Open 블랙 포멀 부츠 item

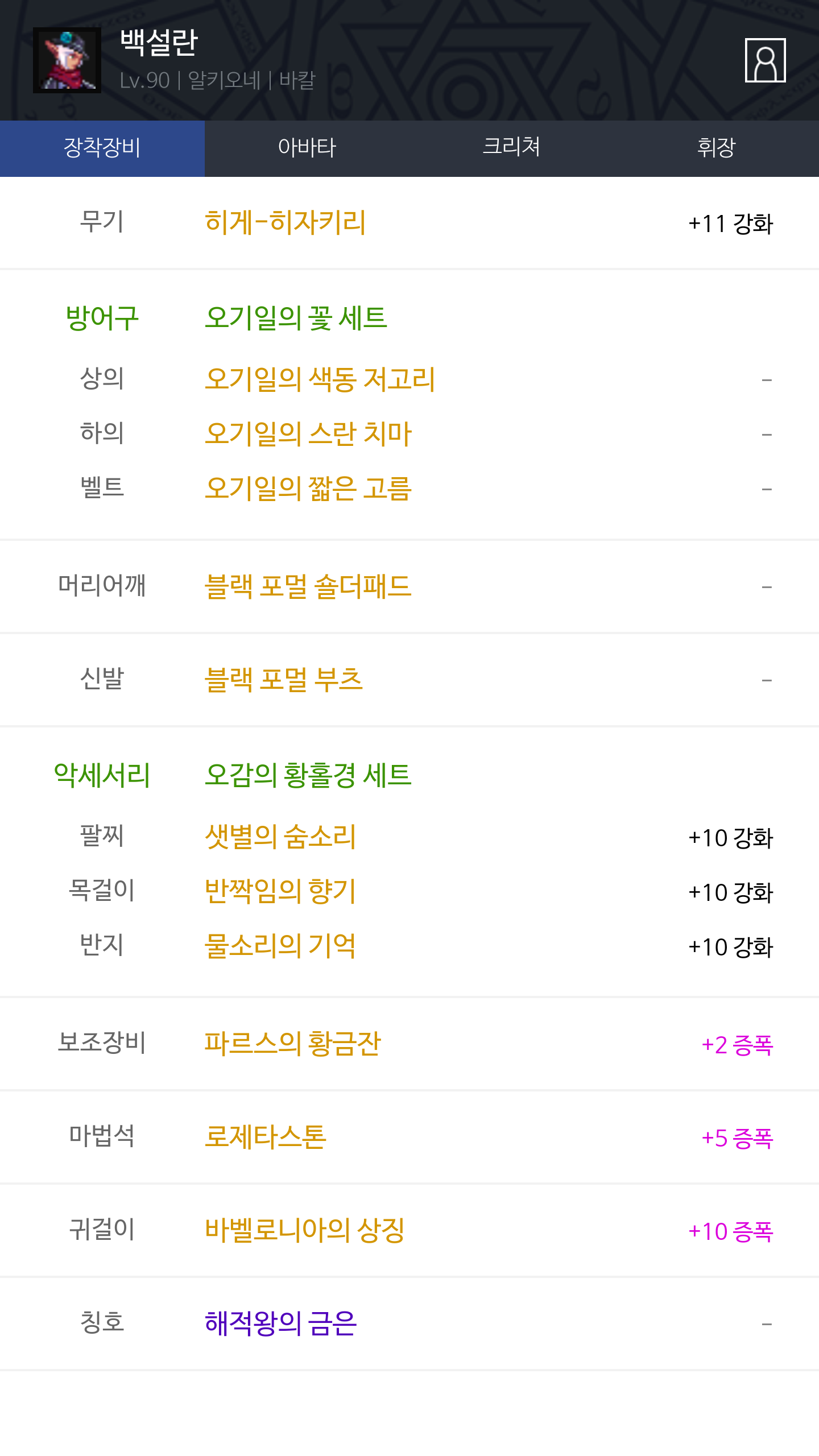pyautogui.click(x=284, y=680)
